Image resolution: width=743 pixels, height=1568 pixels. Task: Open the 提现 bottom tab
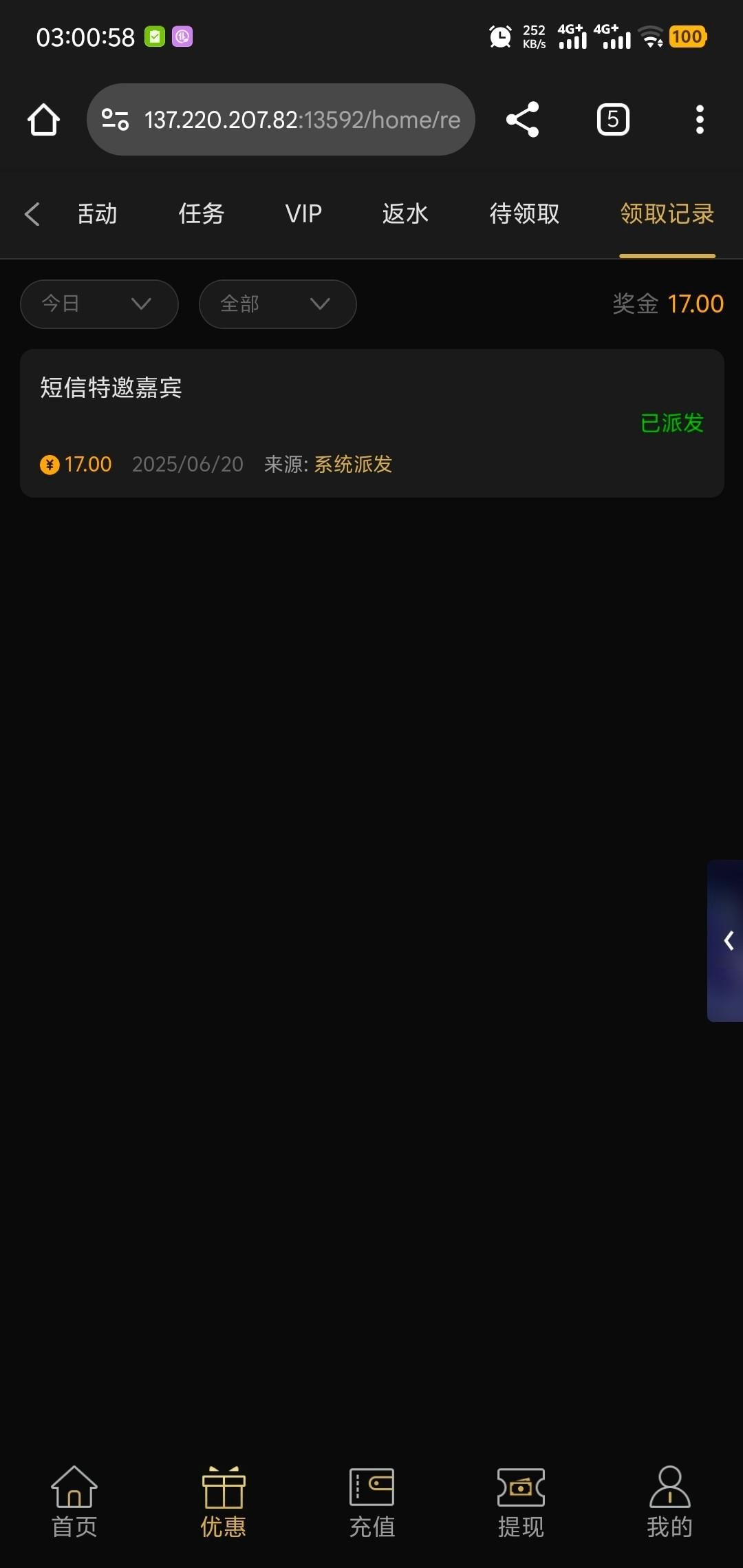pos(521,1502)
